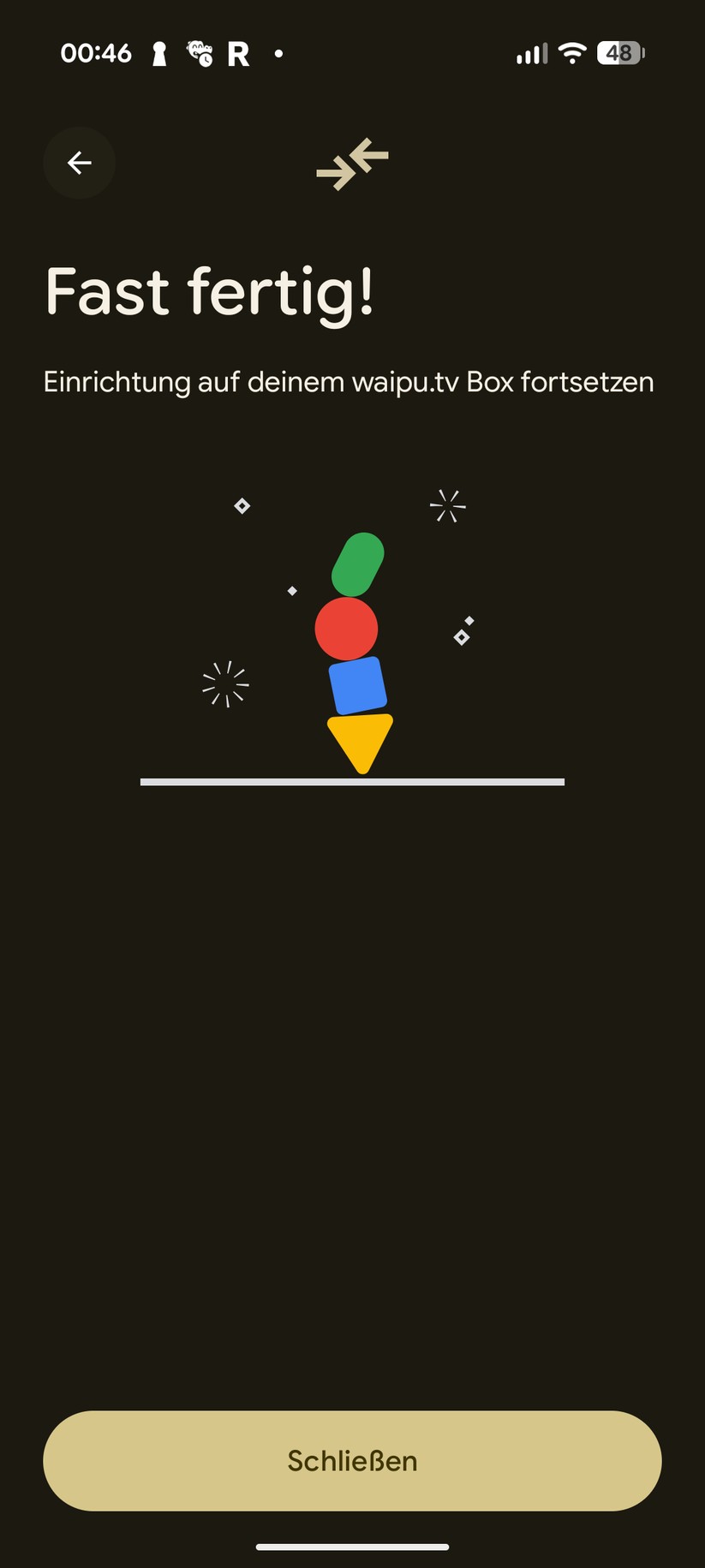The height and width of the screenshot is (1568, 705).
Task: Tap the Schließen button
Action: click(x=352, y=1460)
